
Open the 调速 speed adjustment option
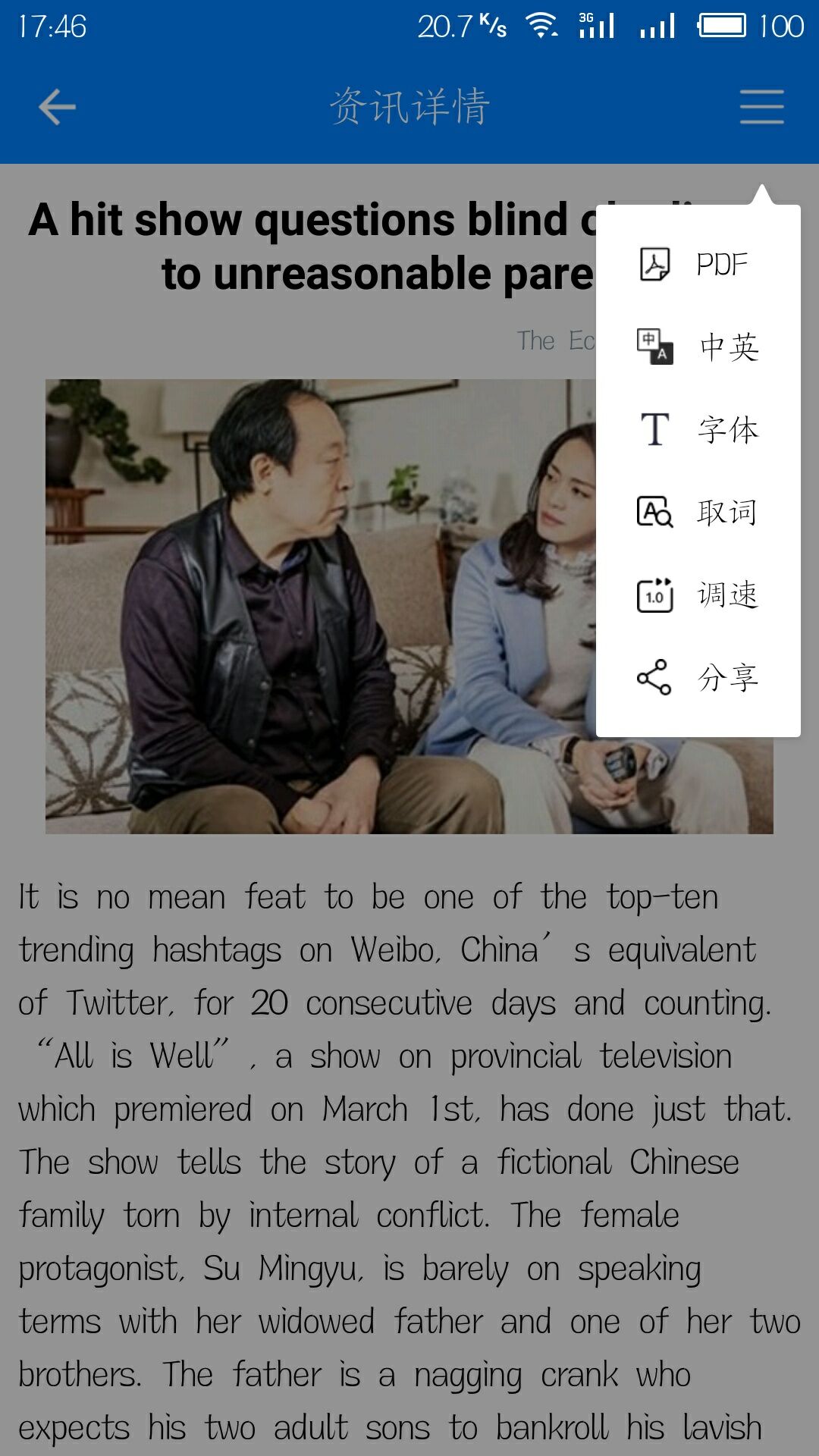(698, 595)
